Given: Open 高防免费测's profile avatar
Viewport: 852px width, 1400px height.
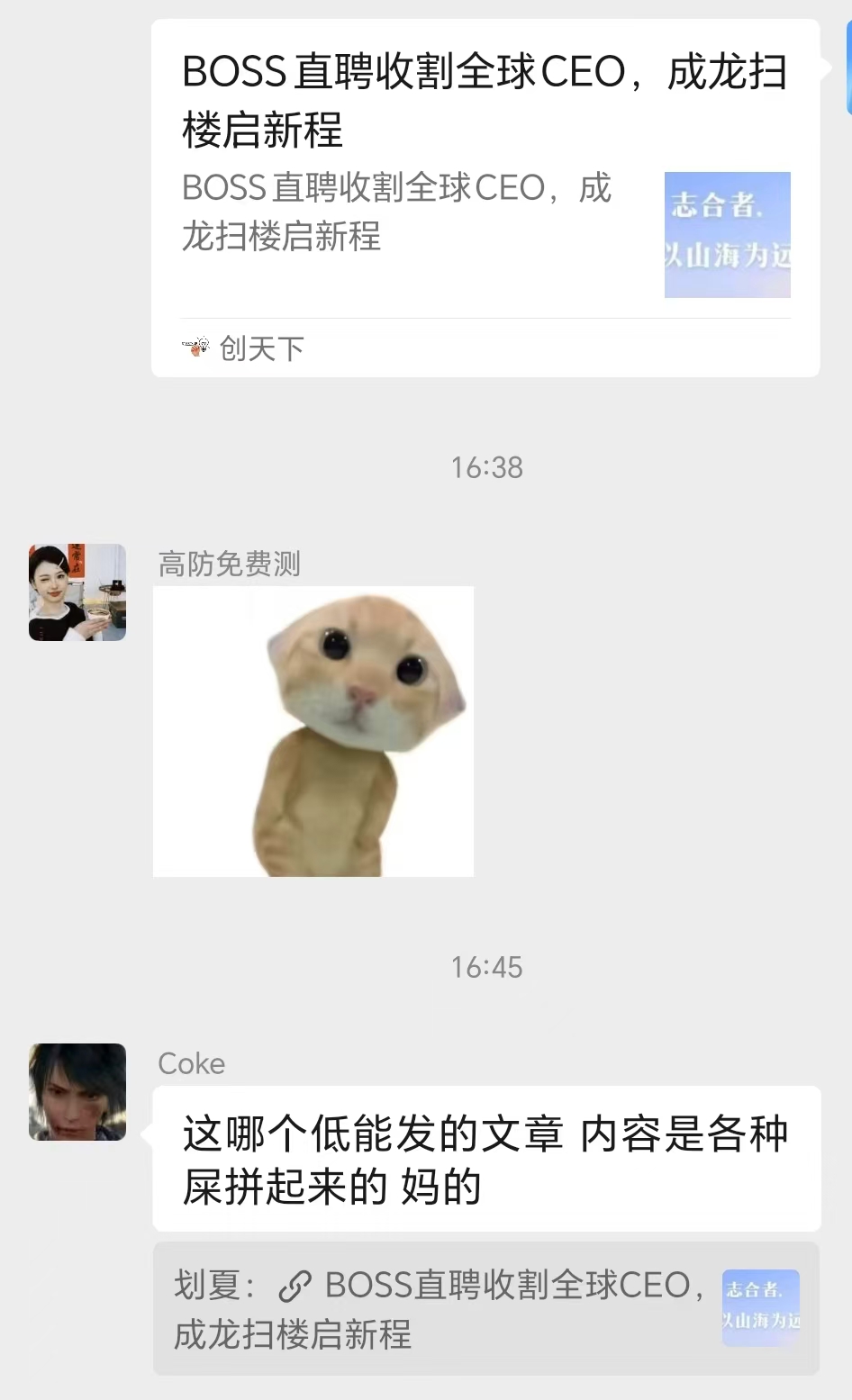Looking at the screenshot, I should pyautogui.click(x=77, y=592).
